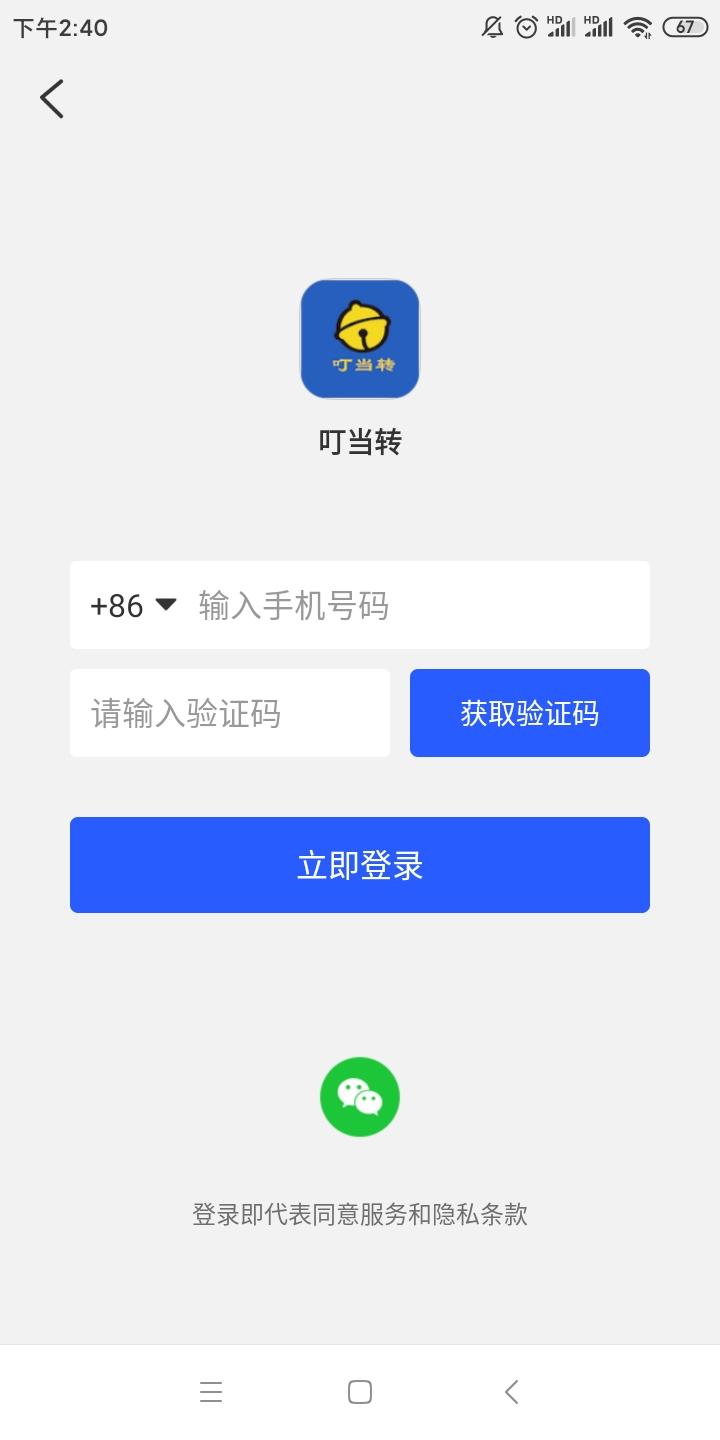Tap the 立即登录 button

pyautogui.click(x=360, y=865)
